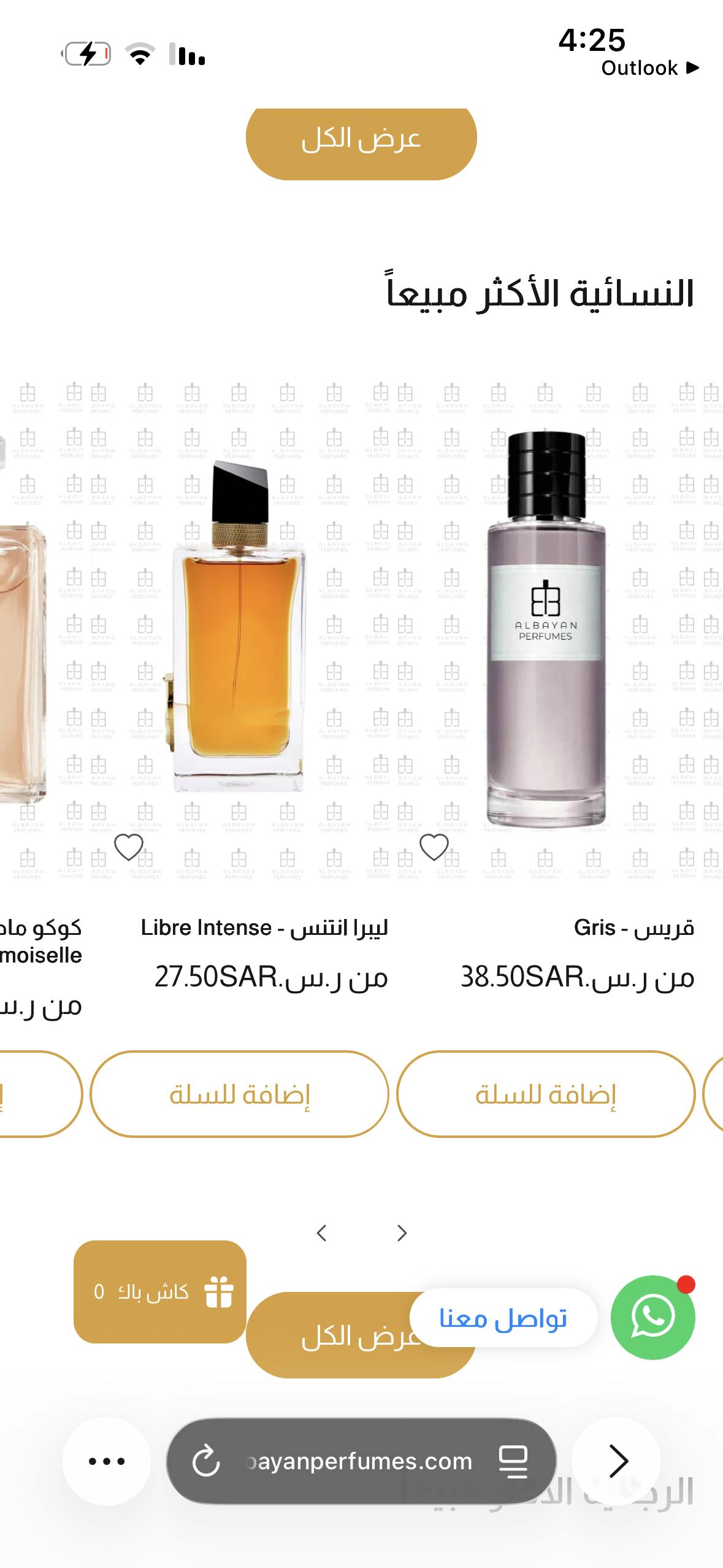Add Libre Intense to cart
The image size is (723, 1568).
pos(239,1095)
